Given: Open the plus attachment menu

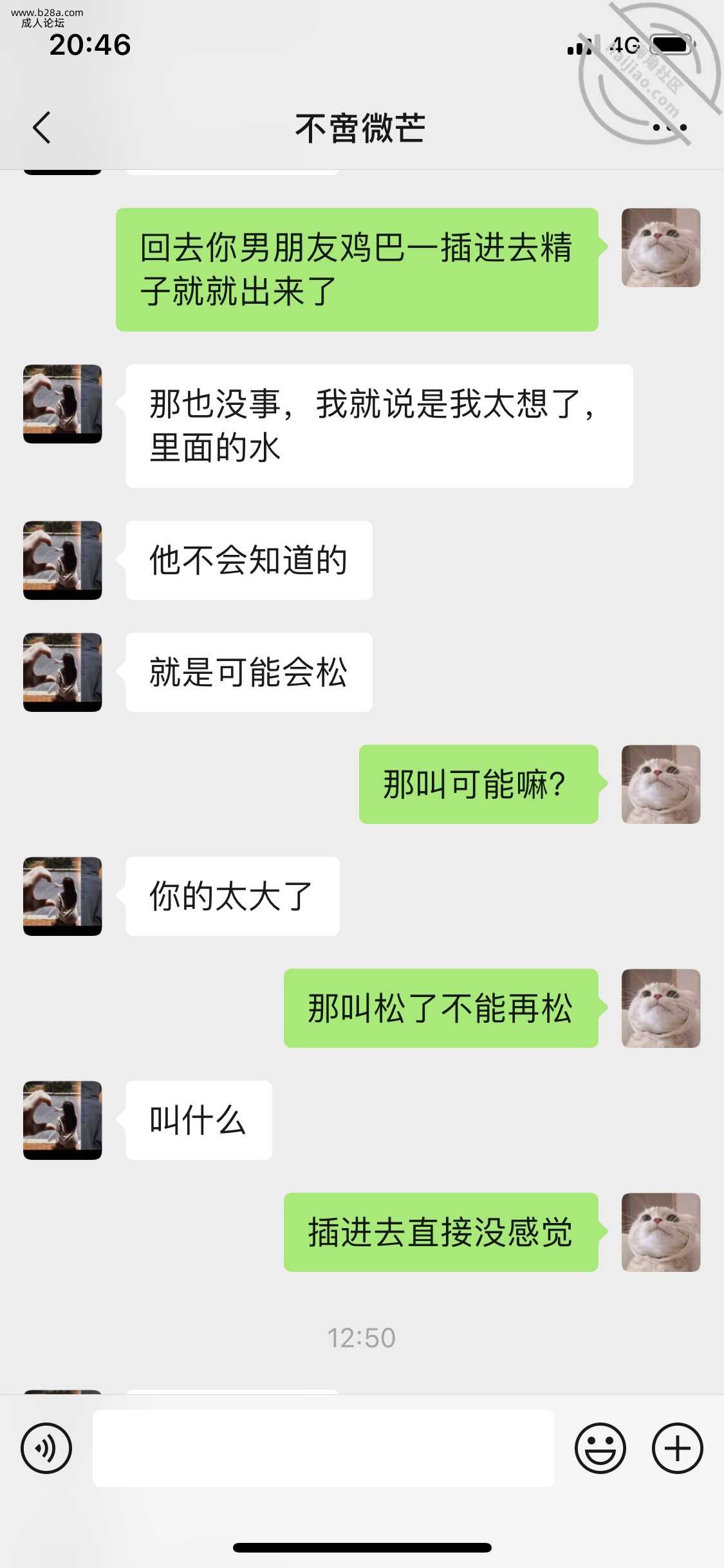Looking at the screenshot, I should [677, 1448].
